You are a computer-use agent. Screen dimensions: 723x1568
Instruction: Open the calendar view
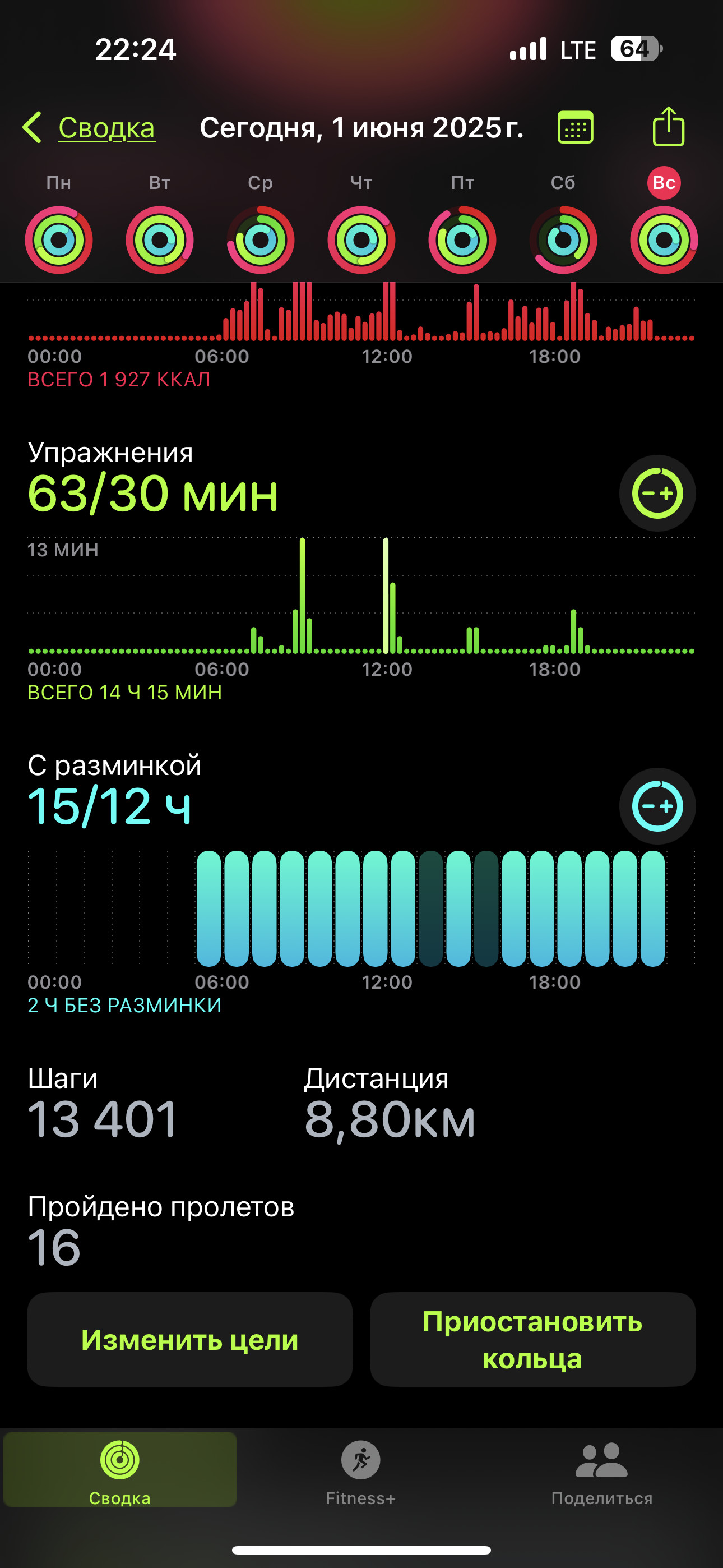(x=575, y=128)
